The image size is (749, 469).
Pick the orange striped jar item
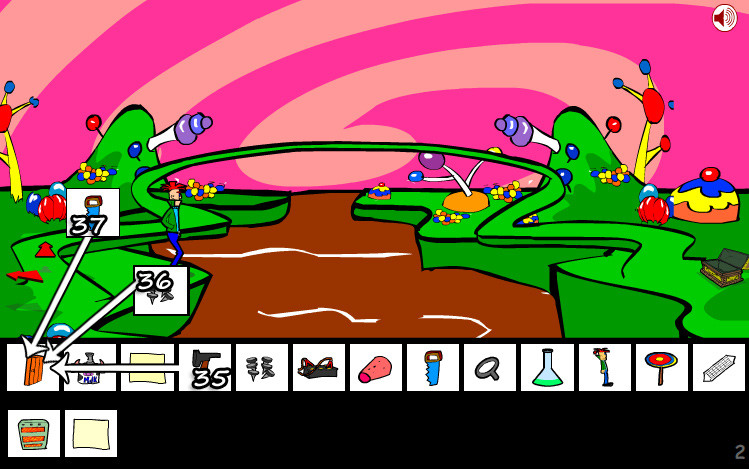[x=33, y=434]
